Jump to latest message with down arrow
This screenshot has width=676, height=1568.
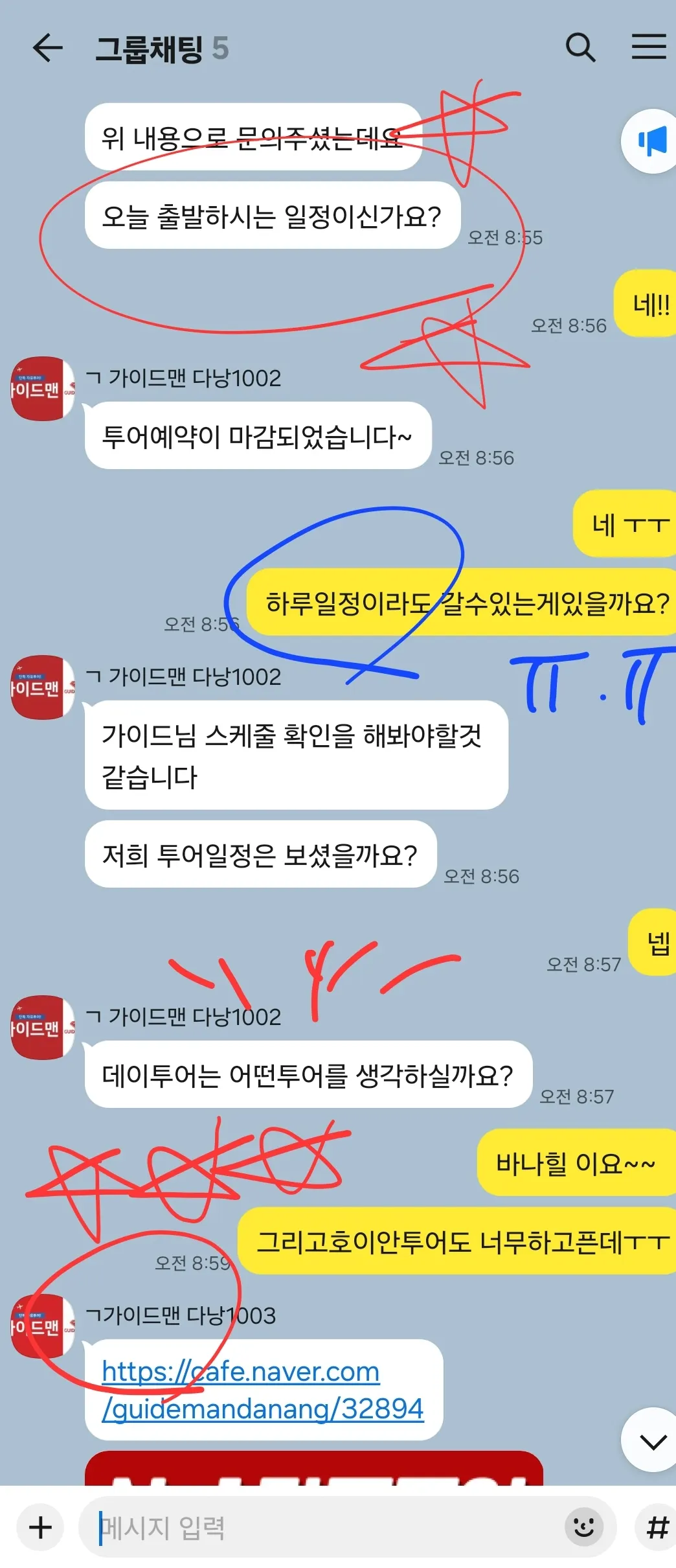(652, 1440)
